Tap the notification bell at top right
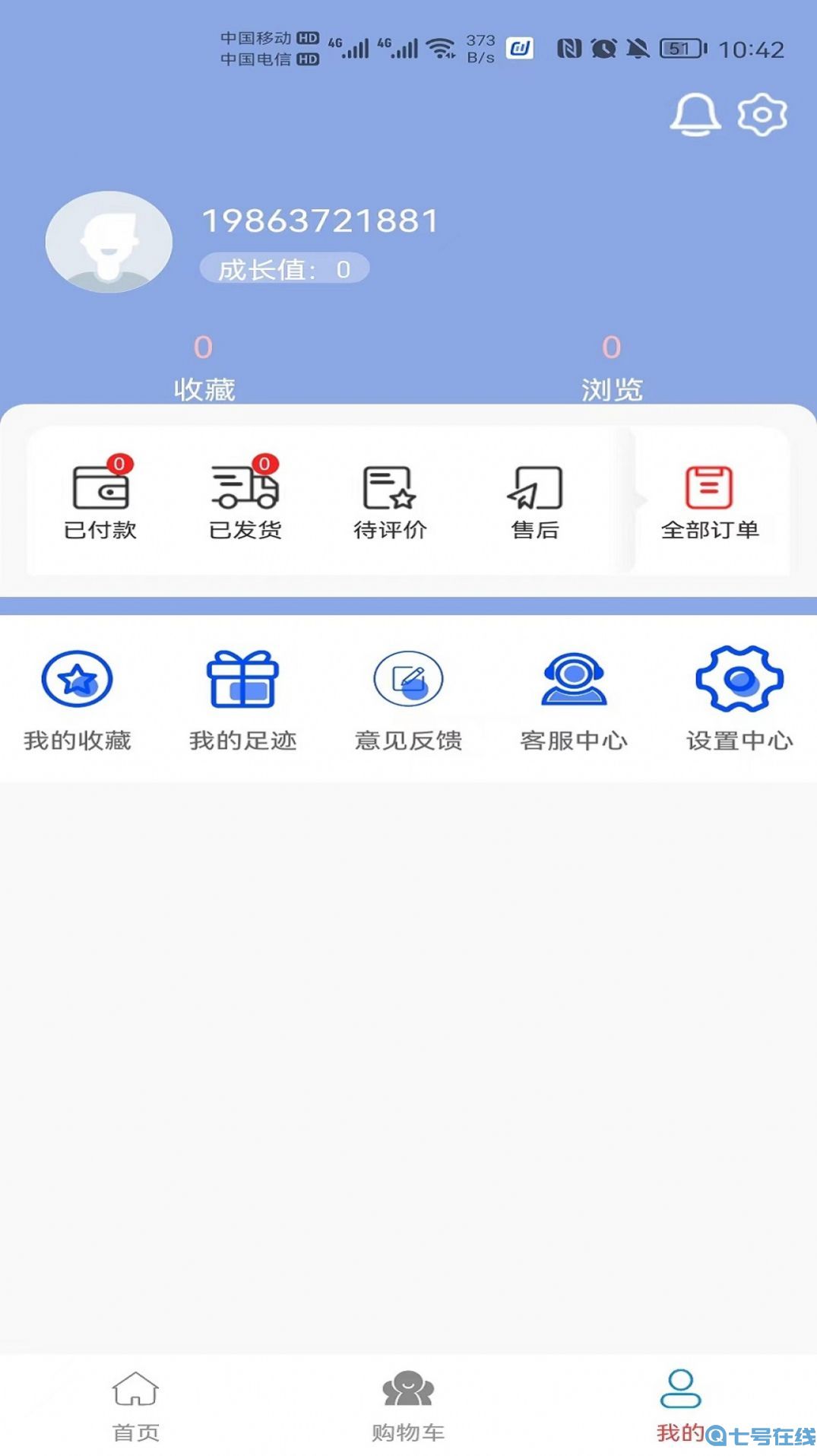The image size is (817, 1456). click(694, 116)
